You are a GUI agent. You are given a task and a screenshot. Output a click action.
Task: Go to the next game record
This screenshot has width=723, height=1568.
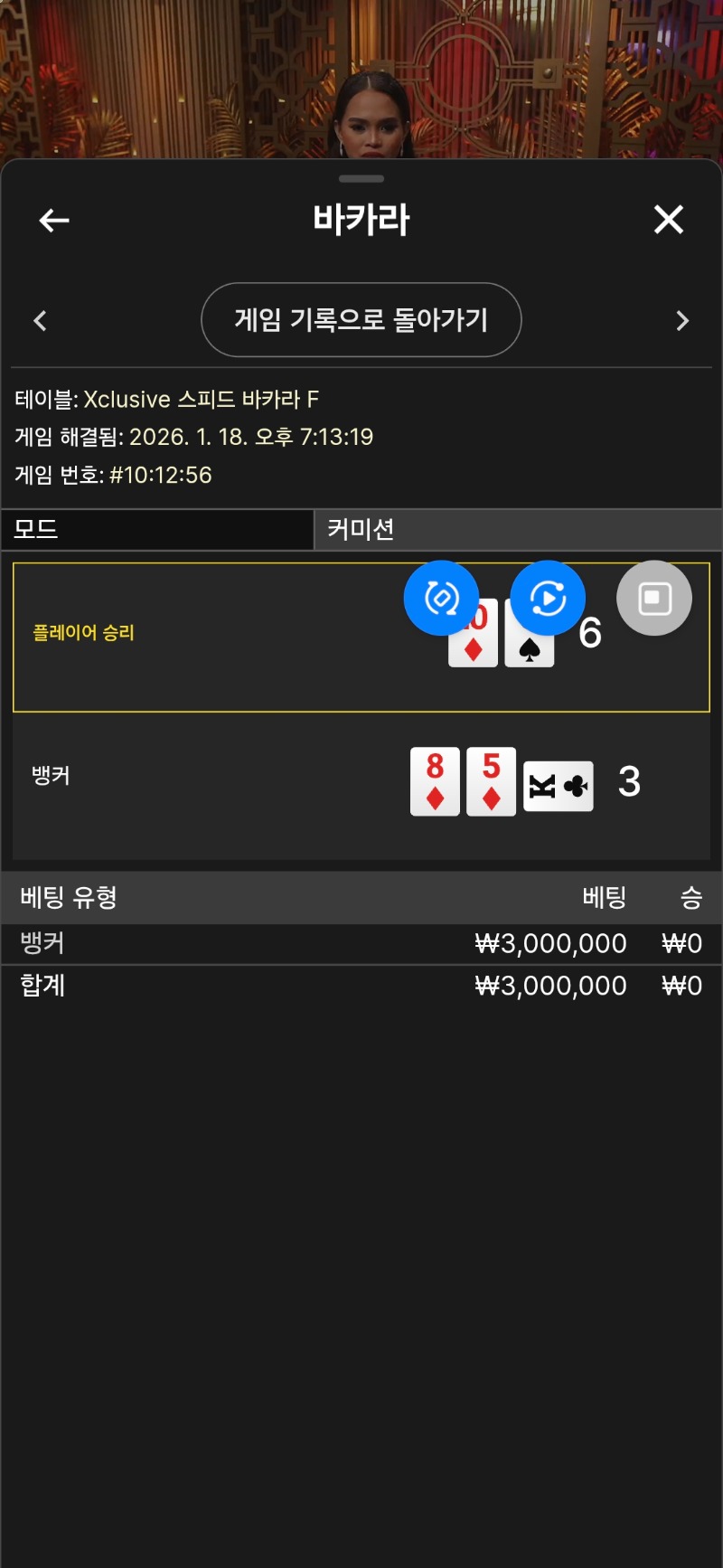(682, 321)
